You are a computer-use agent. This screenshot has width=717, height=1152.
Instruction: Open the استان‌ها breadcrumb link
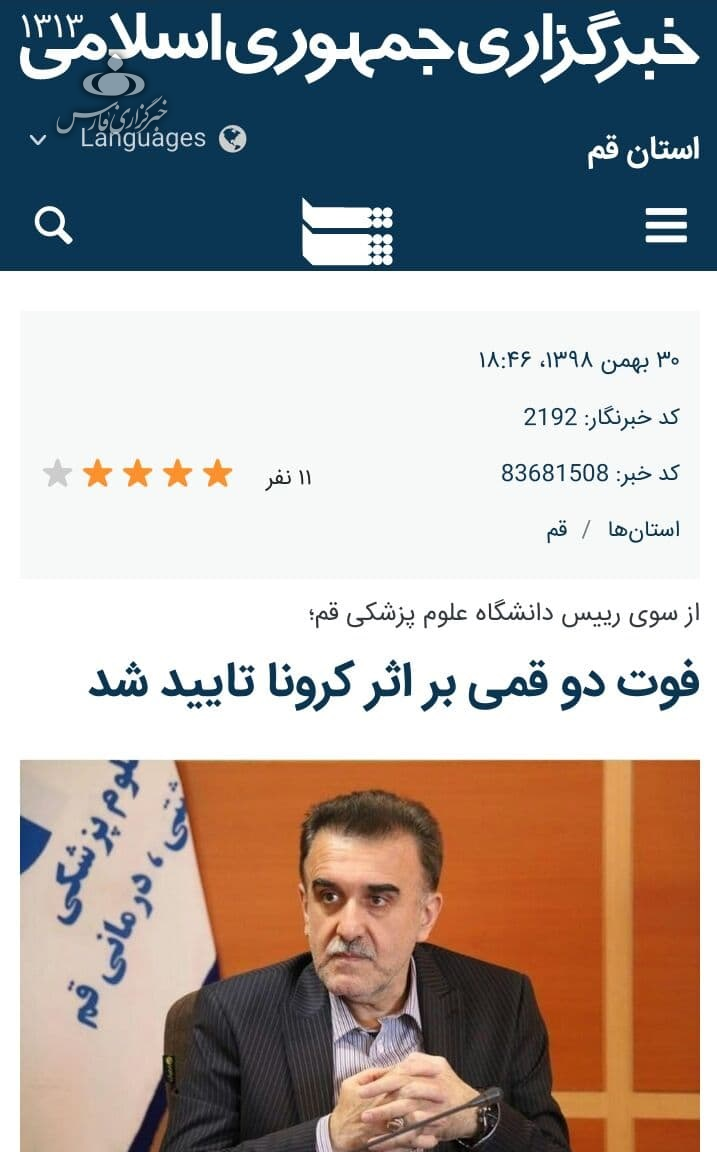(x=644, y=530)
